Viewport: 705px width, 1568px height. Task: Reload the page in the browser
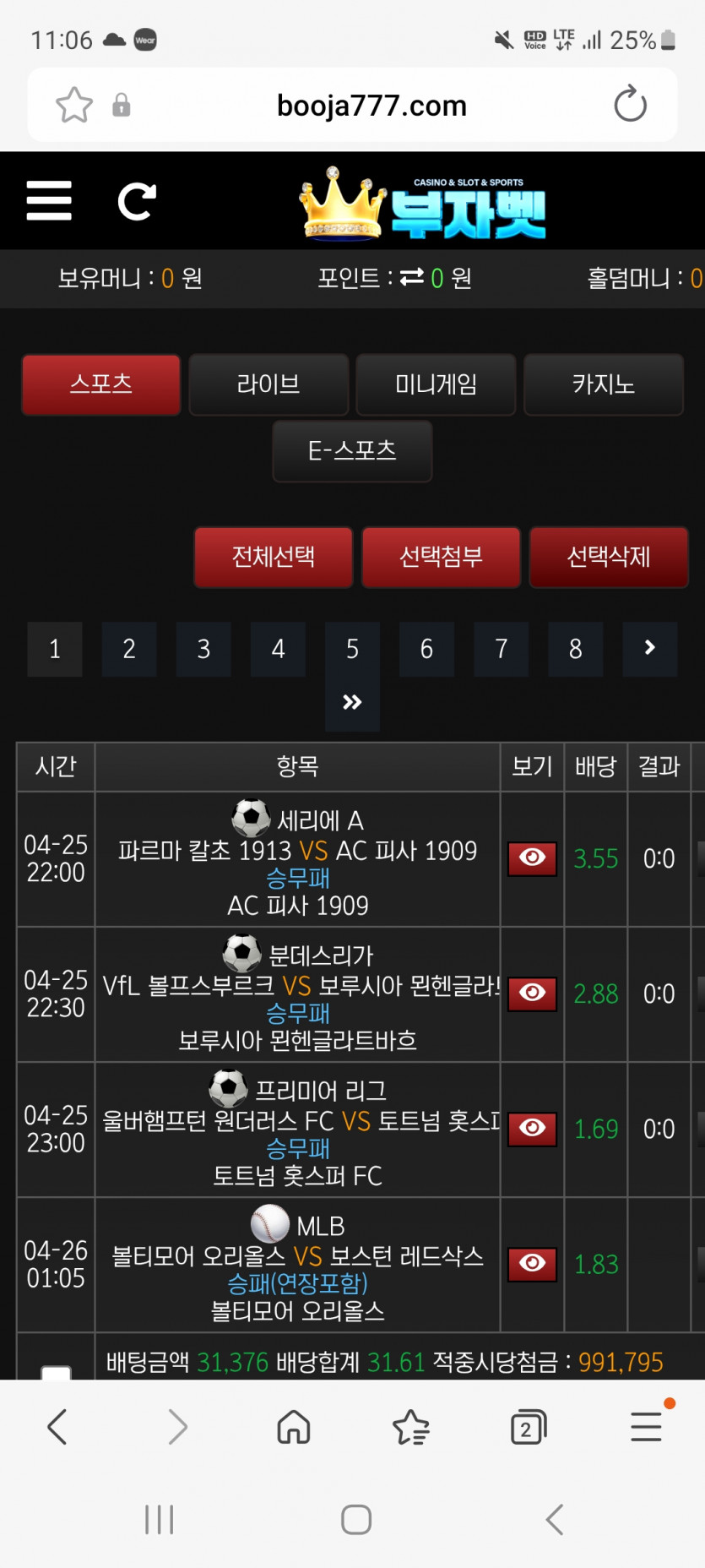click(x=630, y=105)
